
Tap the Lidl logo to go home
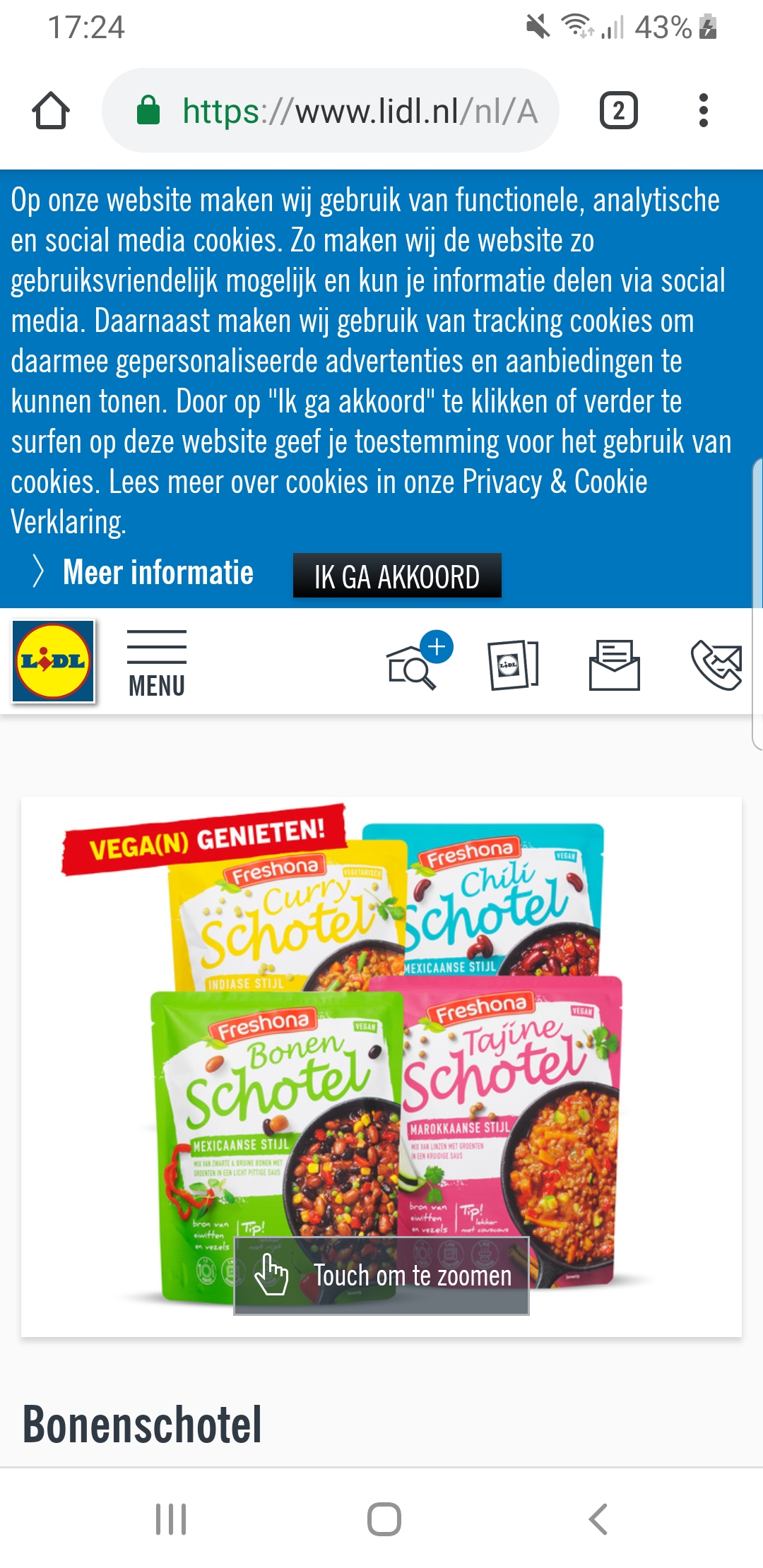pyautogui.click(x=54, y=661)
